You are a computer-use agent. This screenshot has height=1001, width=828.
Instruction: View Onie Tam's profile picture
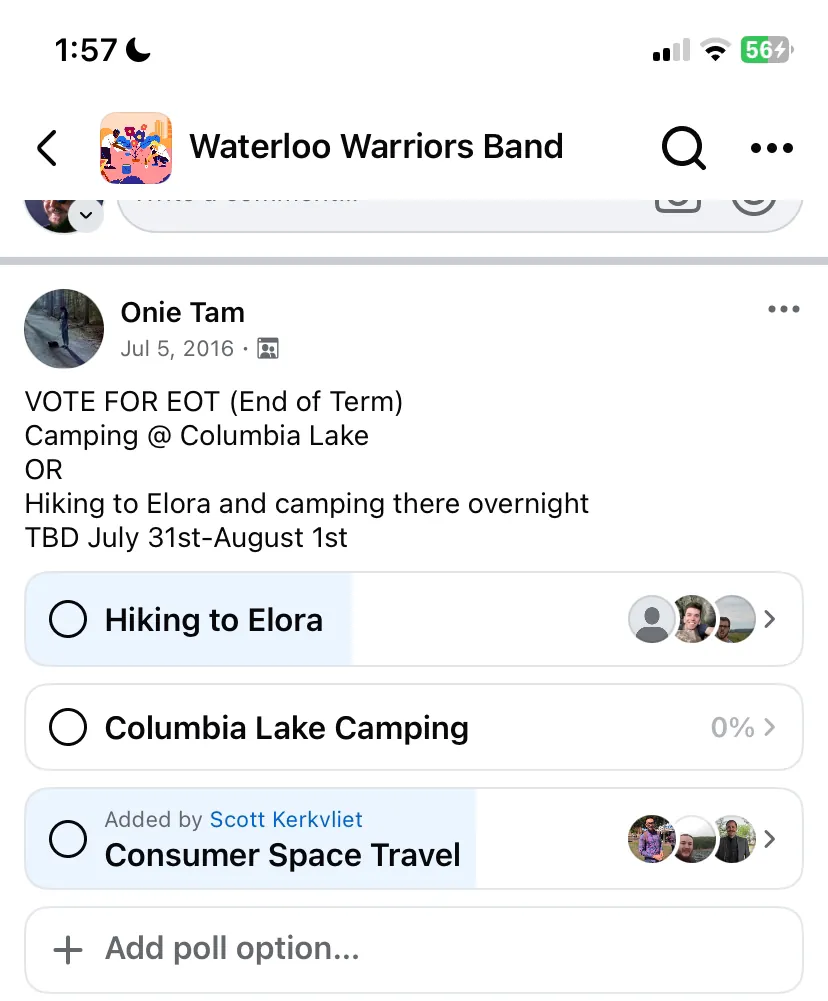pyautogui.click(x=64, y=329)
